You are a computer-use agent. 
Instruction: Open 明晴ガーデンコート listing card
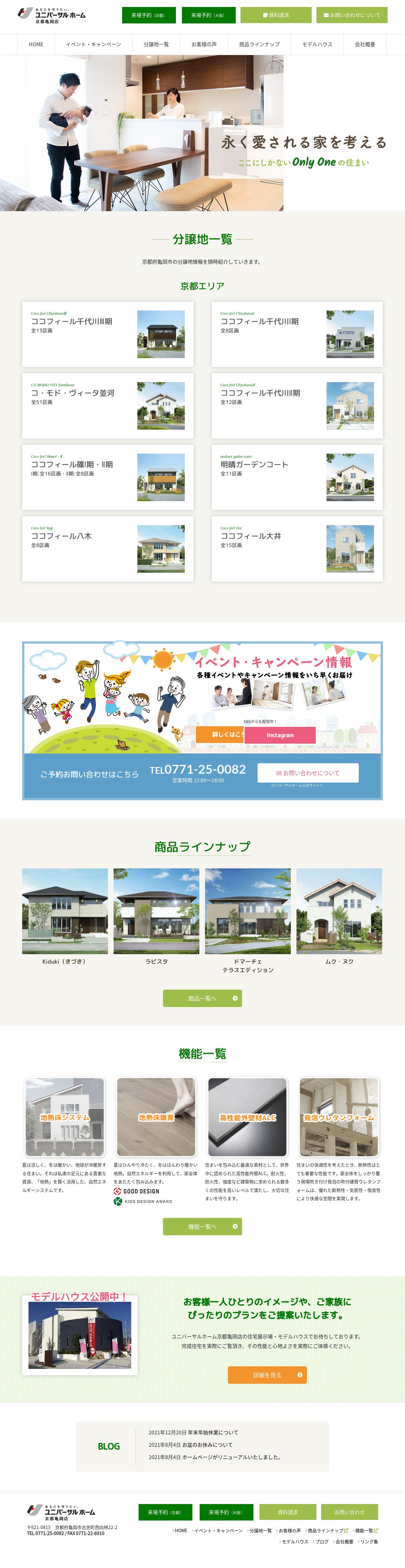(297, 477)
